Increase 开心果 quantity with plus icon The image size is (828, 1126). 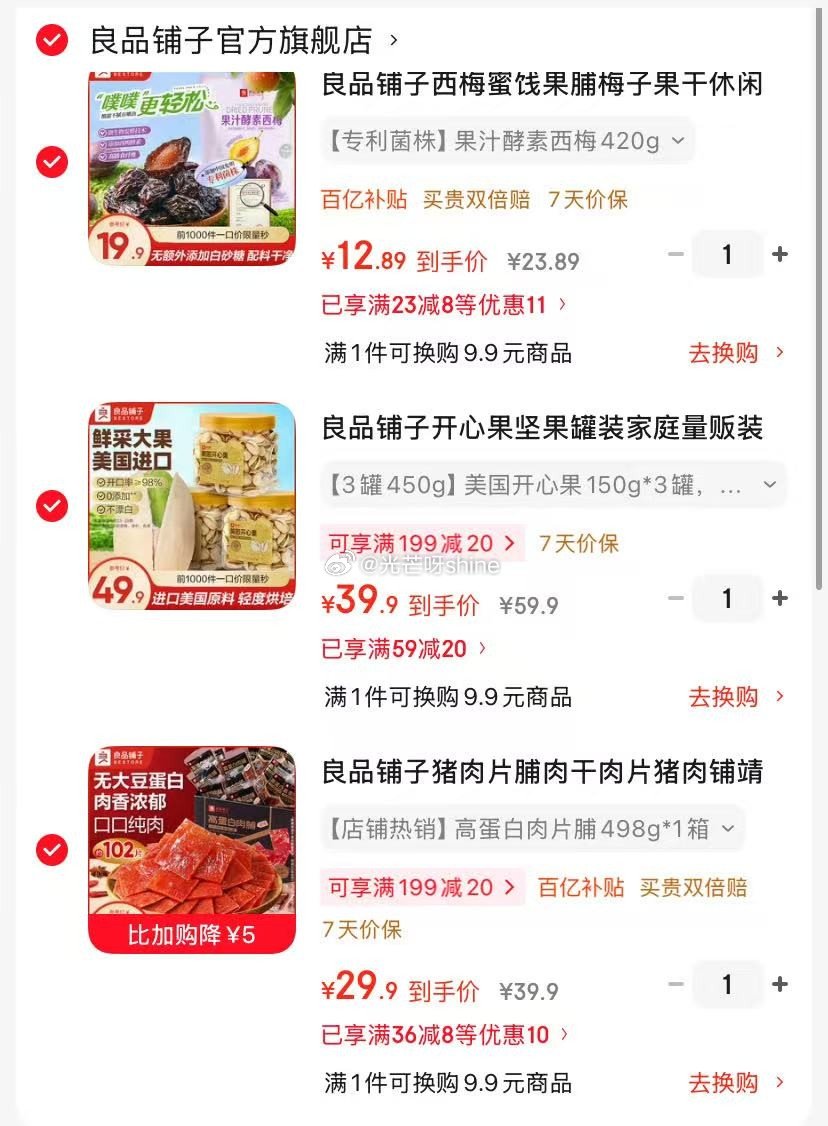coord(780,598)
